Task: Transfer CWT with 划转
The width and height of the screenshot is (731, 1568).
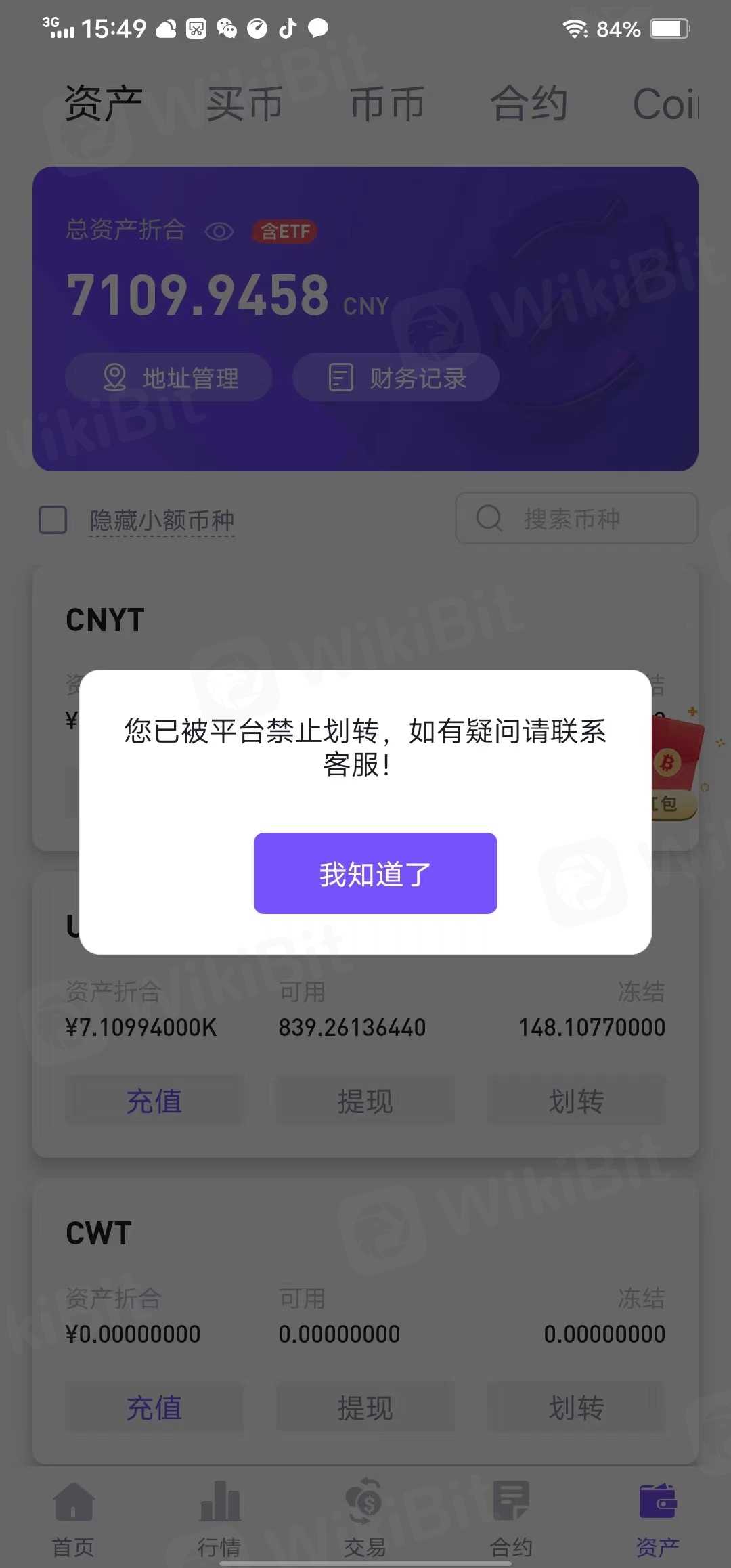Action: (576, 1408)
